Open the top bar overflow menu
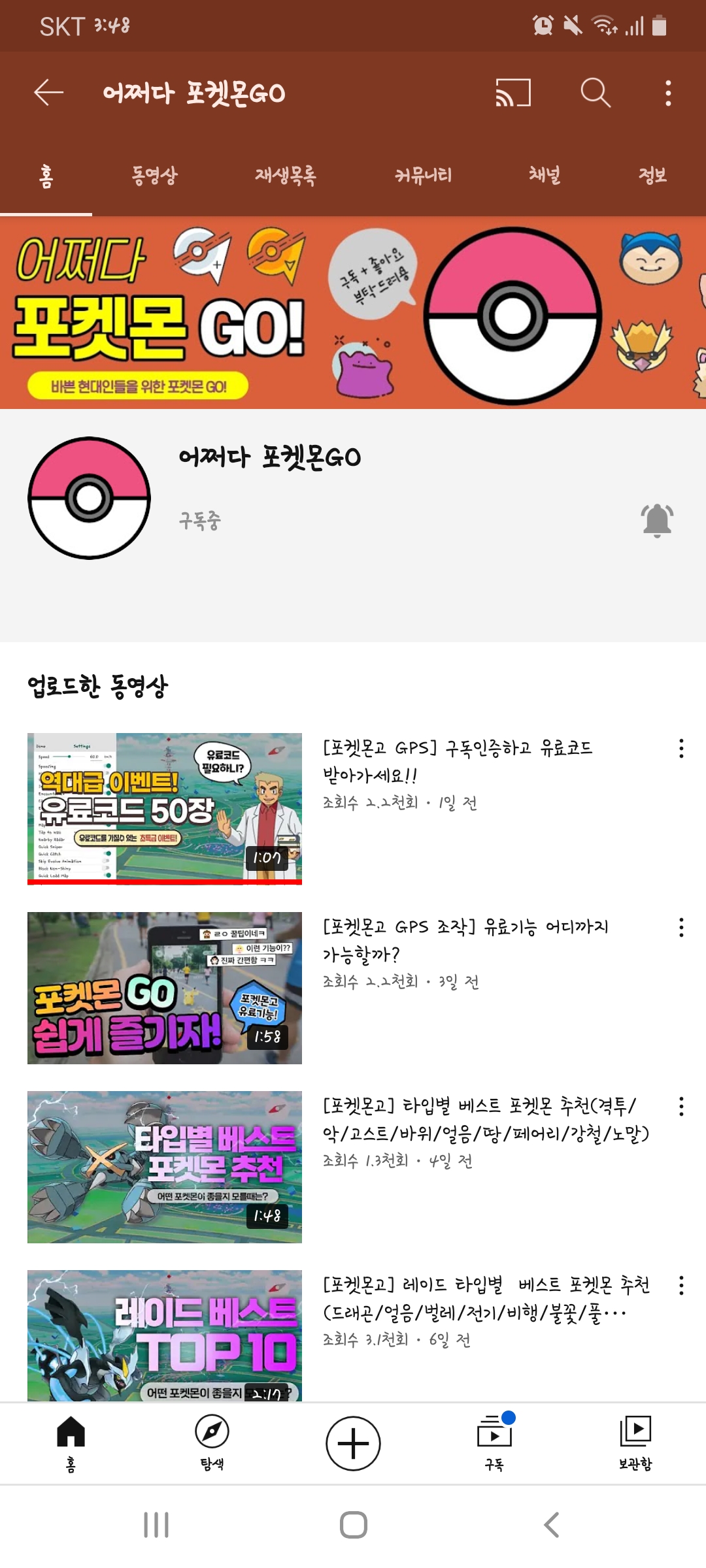The height and width of the screenshot is (1568, 706). 667,93
